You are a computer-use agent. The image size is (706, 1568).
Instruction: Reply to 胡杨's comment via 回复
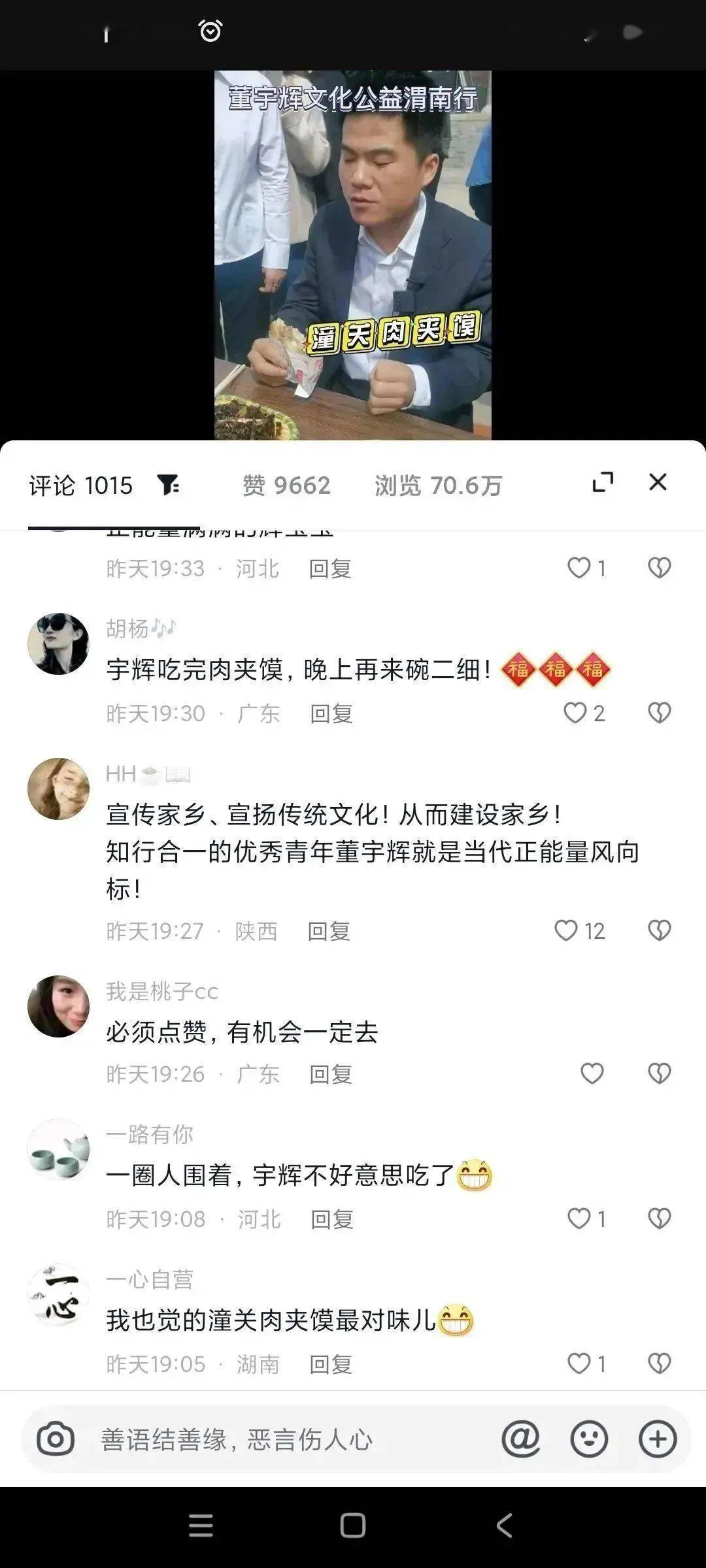[x=330, y=715]
